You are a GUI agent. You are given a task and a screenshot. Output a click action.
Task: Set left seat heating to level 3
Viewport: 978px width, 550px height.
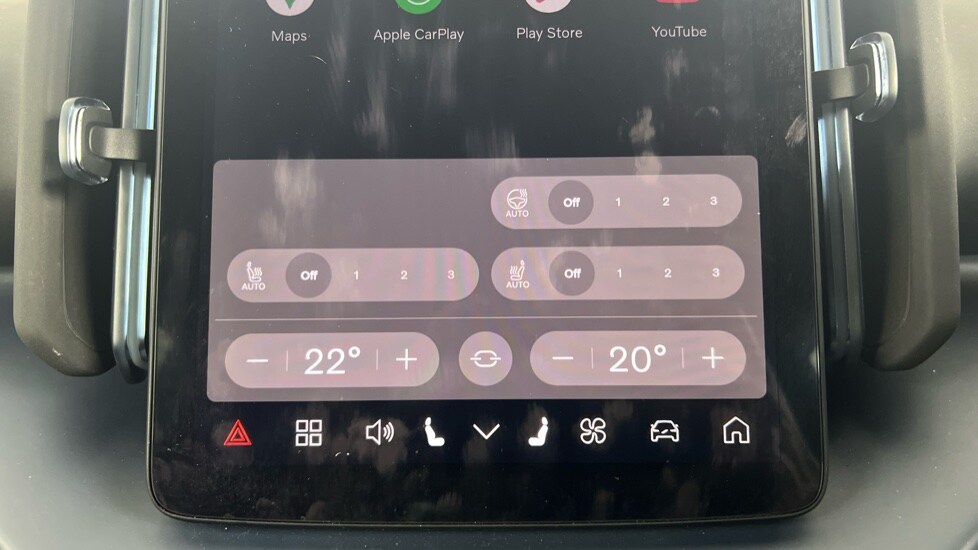(x=451, y=275)
